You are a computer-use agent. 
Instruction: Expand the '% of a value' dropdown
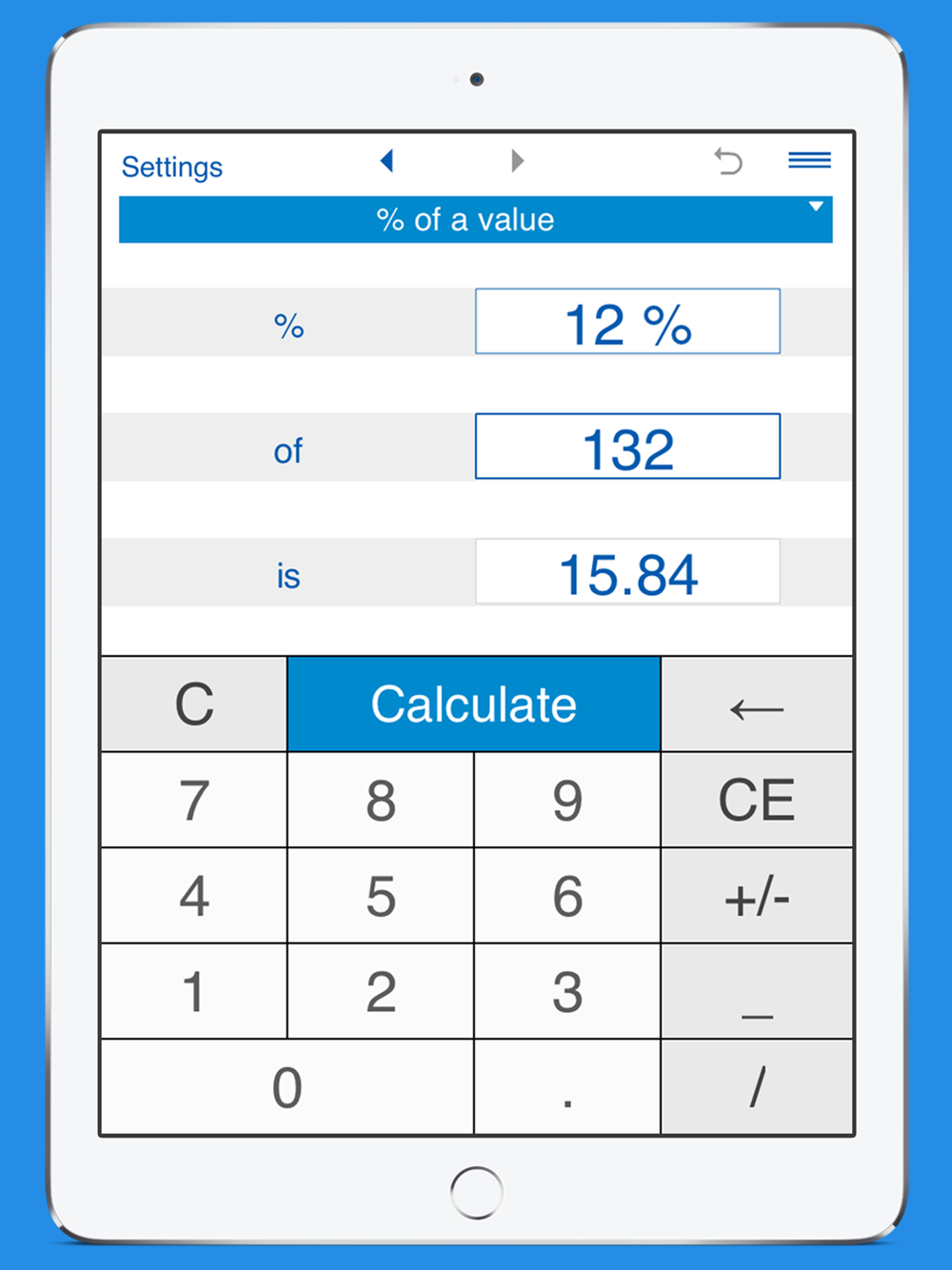tap(475, 220)
